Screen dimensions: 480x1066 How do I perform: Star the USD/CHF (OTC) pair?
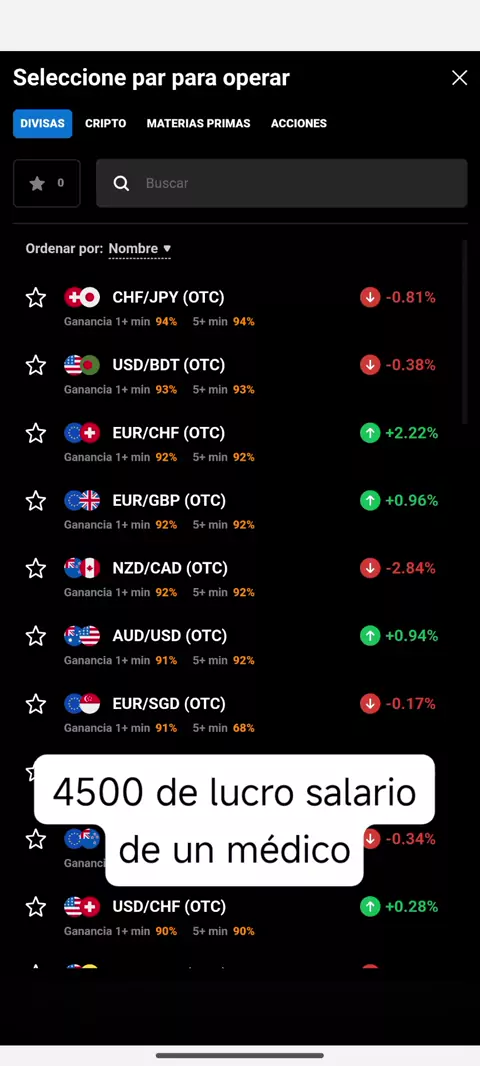click(x=35, y=907)
